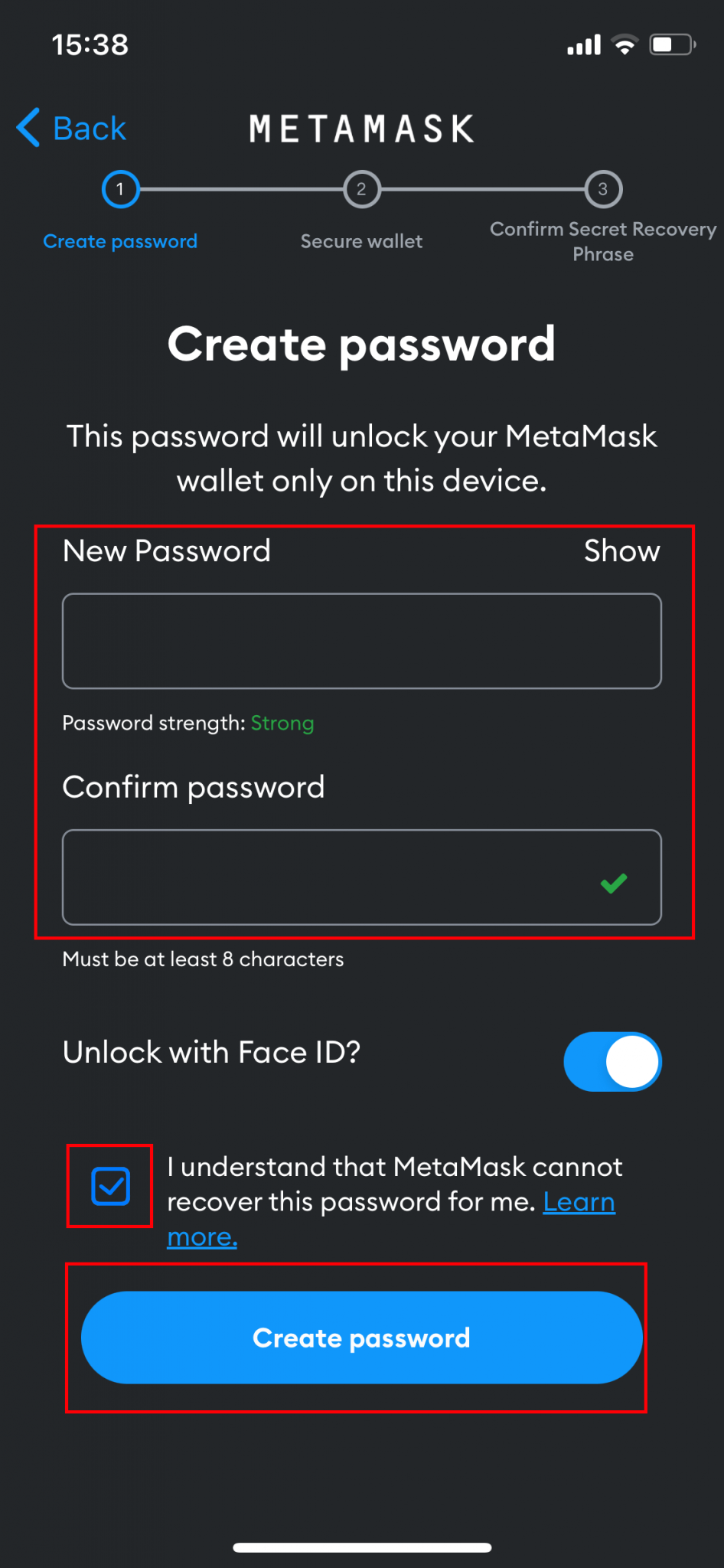
Task: Click the step 1 Create password circle
Action: click(120, 189)
